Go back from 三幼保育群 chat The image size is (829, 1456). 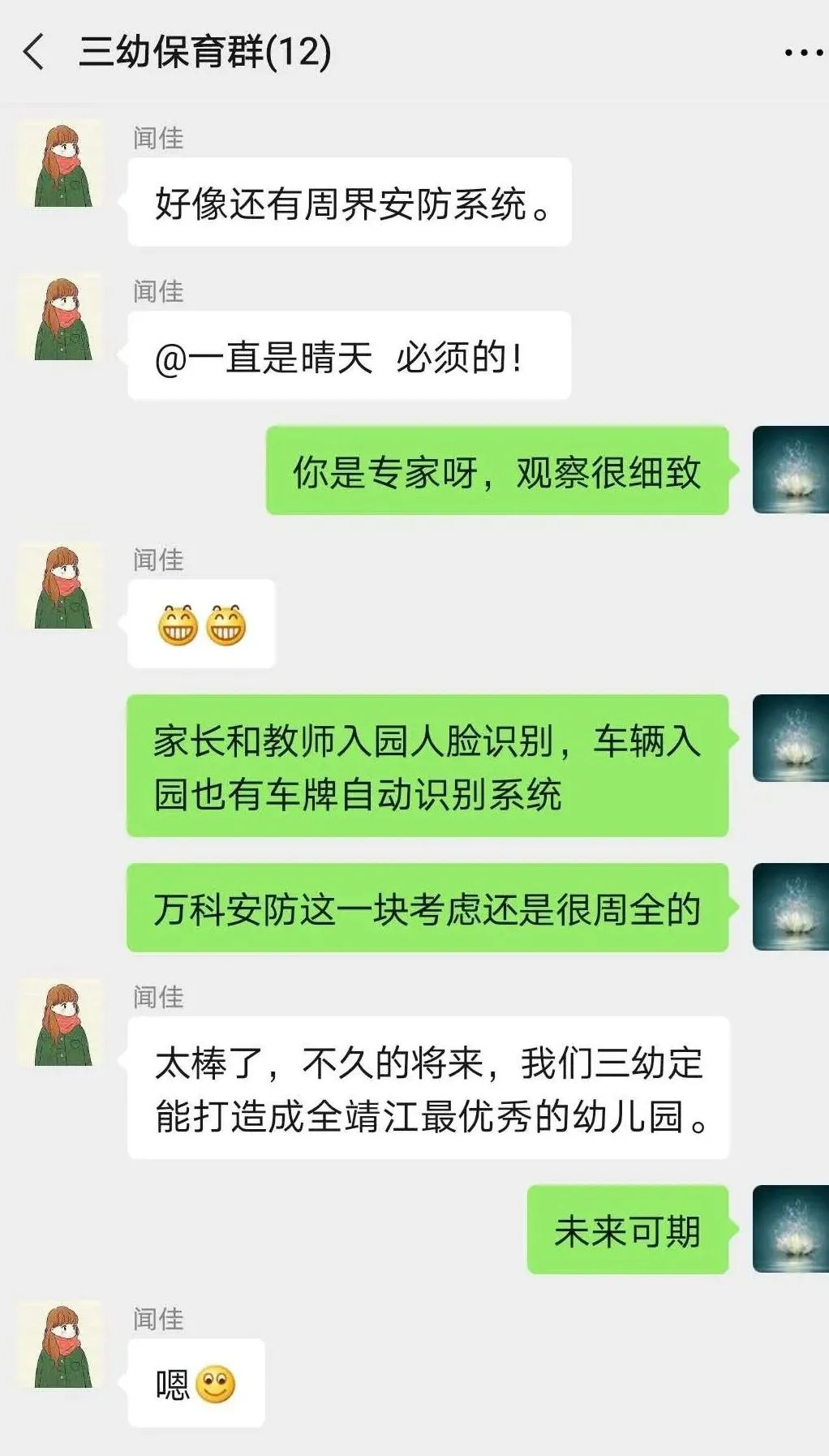pos(34,52)
